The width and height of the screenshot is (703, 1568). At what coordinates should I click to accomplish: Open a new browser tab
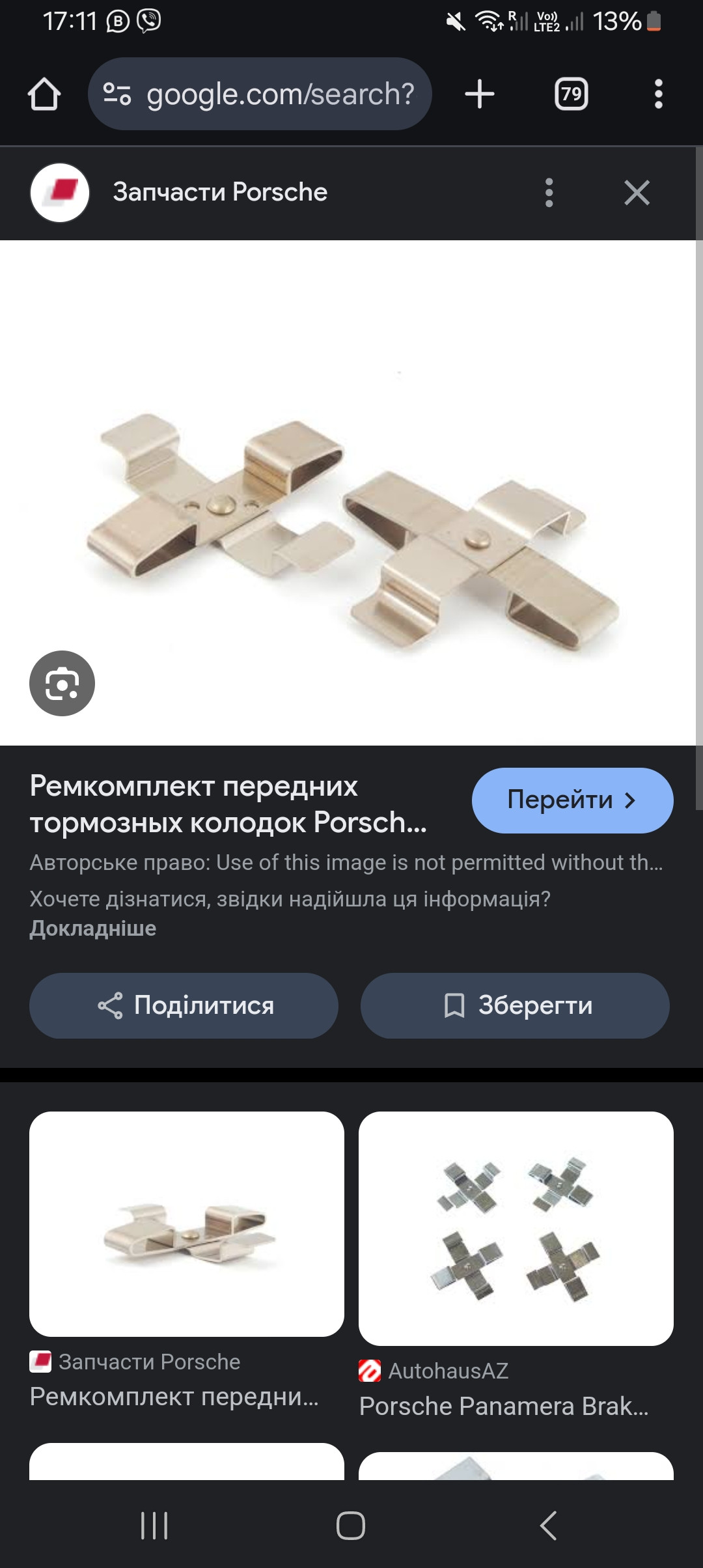pyautogui.click(x=480, y=94)
